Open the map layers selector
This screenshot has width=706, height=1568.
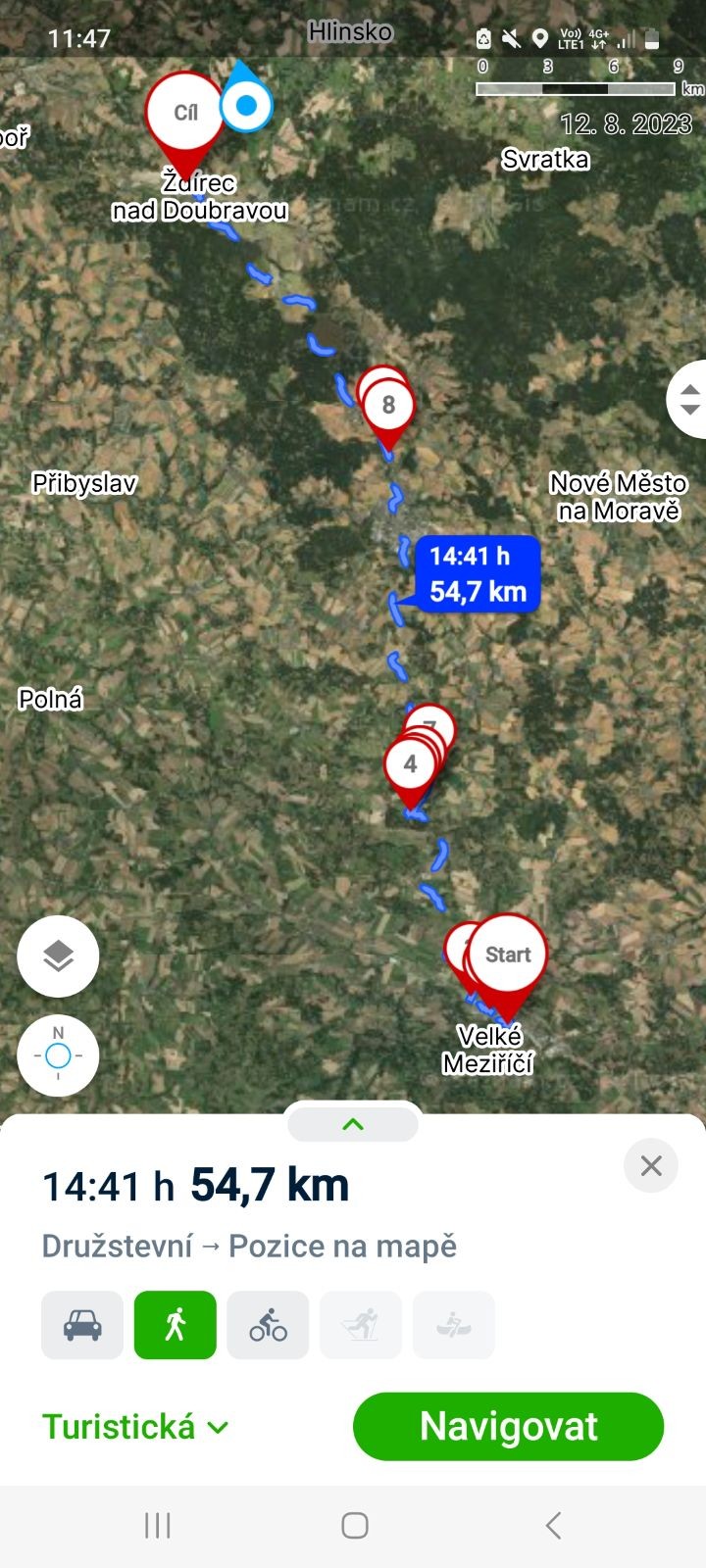[x=58, y=956]
